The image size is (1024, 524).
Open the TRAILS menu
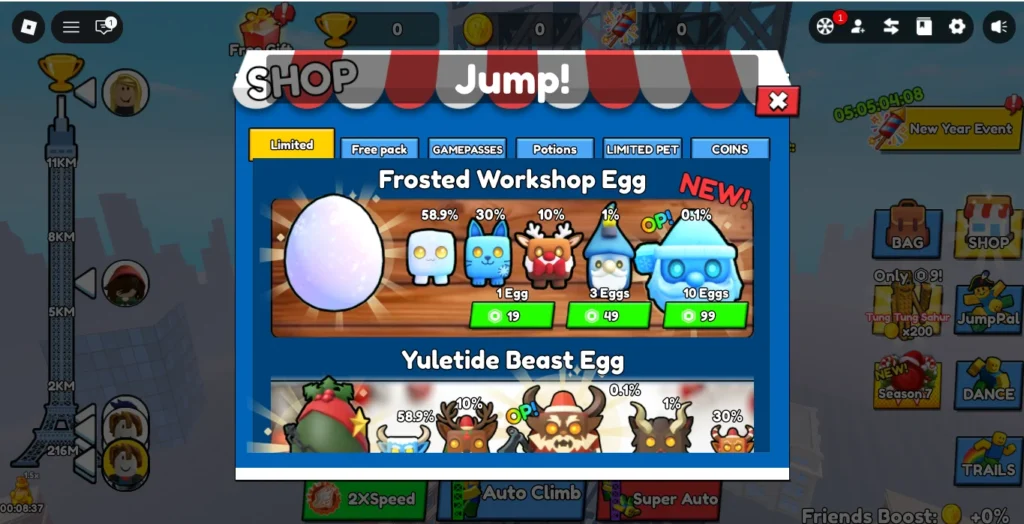pos(988,458)
